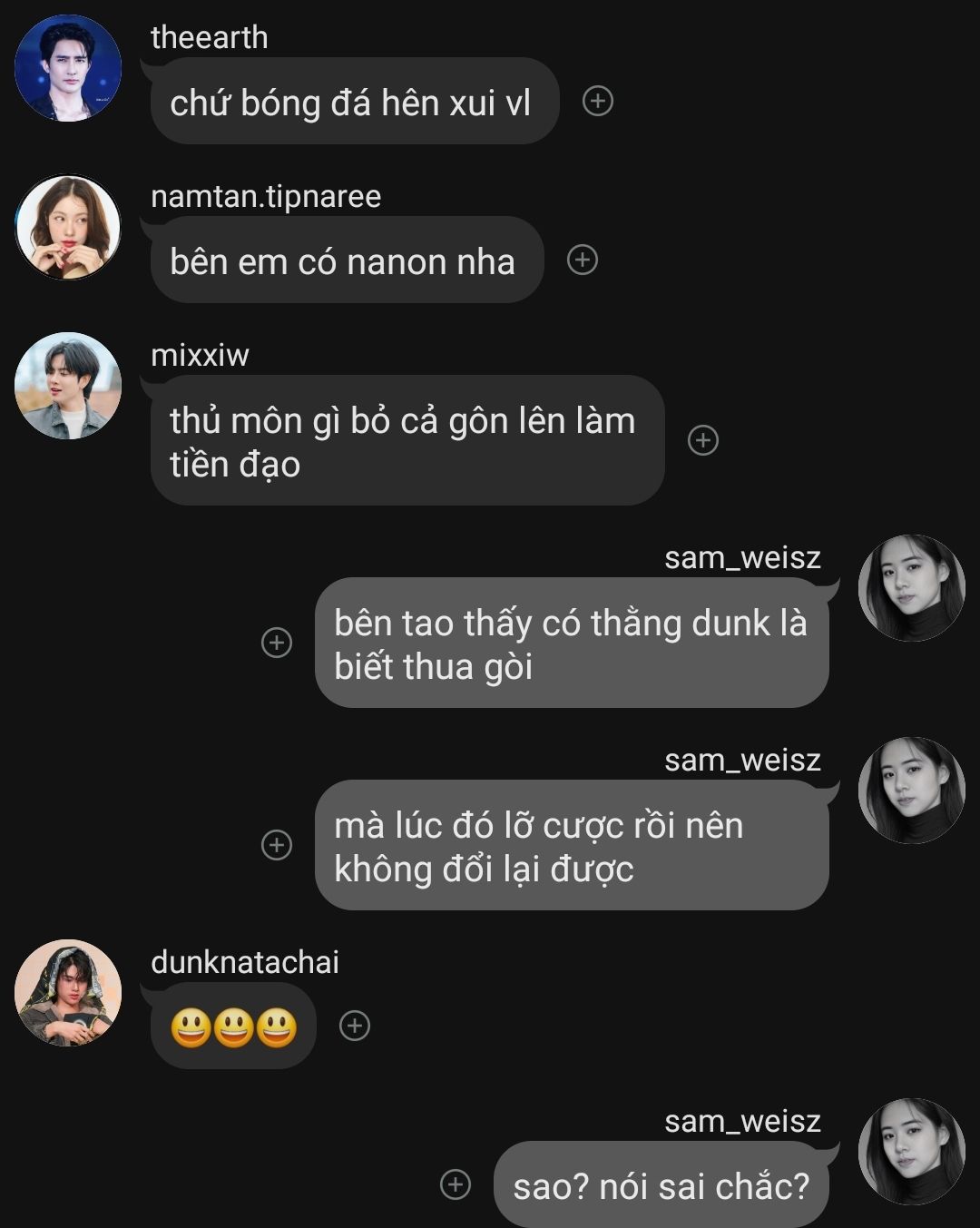Screen dimensions: 980x1228
Task: Open dunknatachai's profile avatar
Action: coord(68,993)
